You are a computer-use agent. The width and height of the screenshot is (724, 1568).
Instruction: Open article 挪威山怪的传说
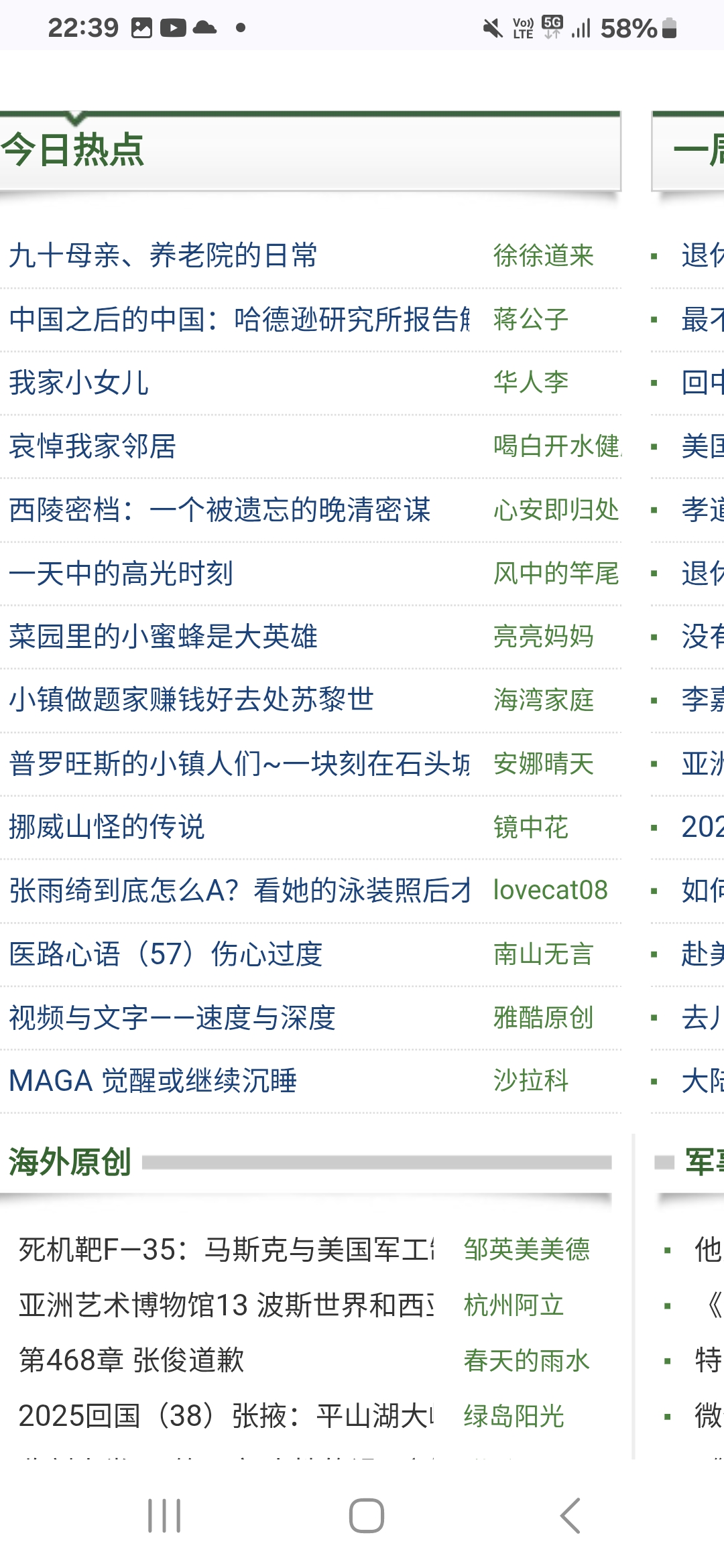[107, 827]
